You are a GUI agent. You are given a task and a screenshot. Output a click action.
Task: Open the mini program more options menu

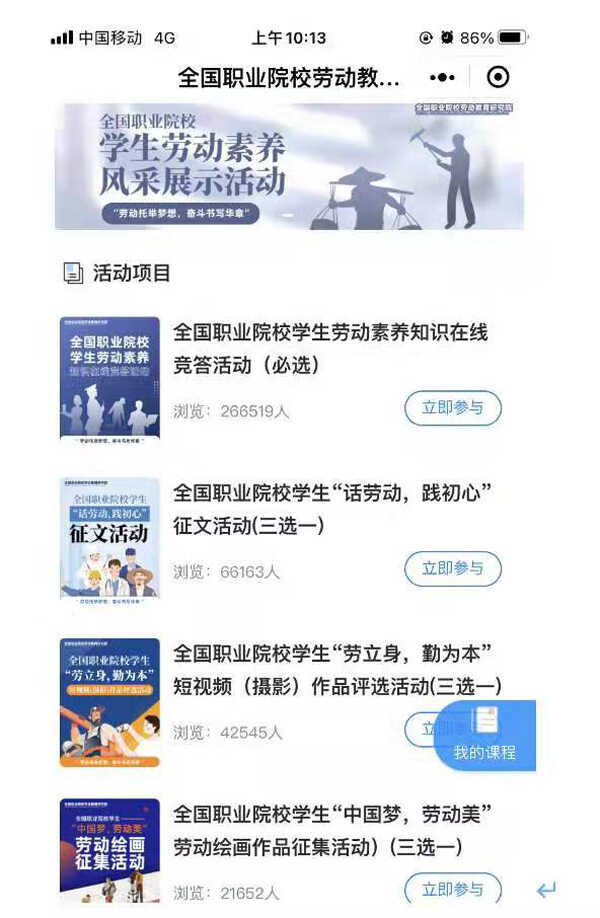point(442,77)
